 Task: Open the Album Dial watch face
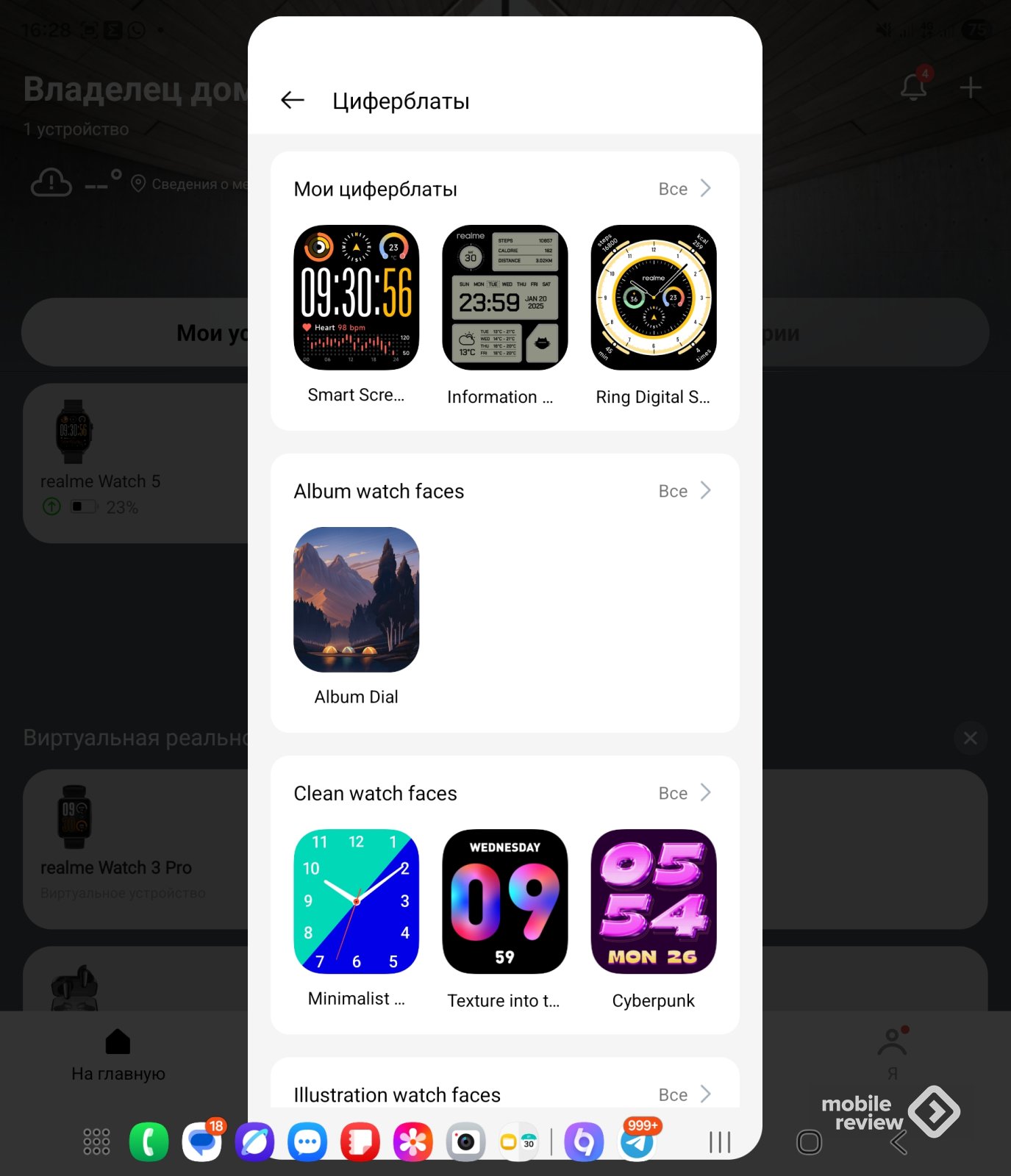(357, 600)
